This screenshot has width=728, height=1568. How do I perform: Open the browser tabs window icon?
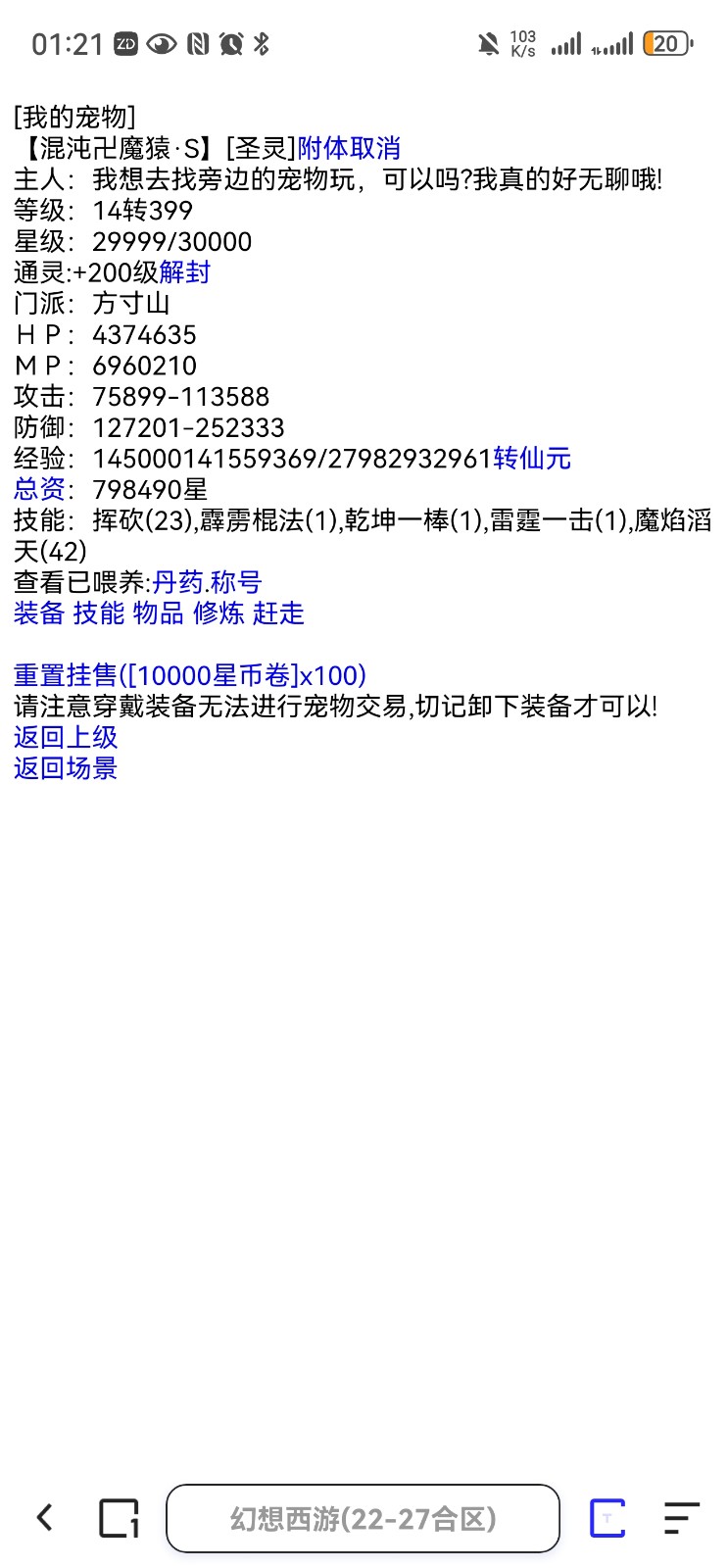[119, 1518]
